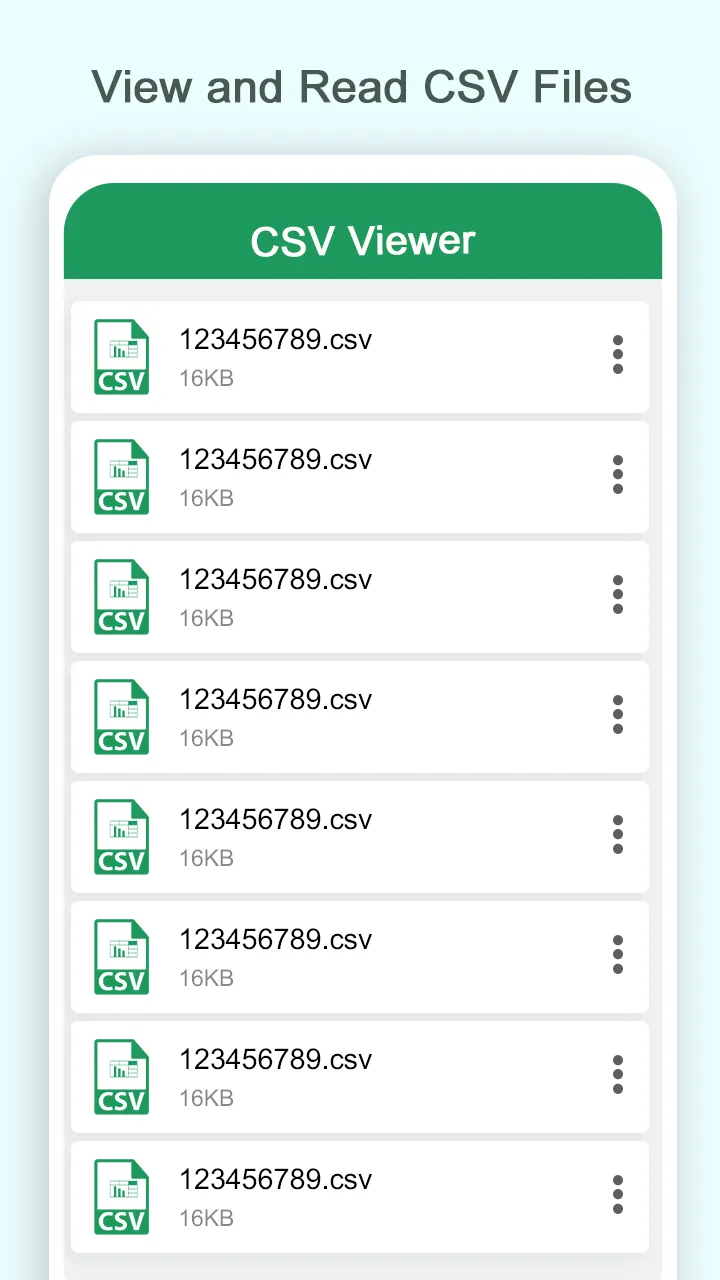Tap the CSV file icon on the fourth row
Image resolution: width=720 pixels, height=1280 pixels.
pos(121,717)
